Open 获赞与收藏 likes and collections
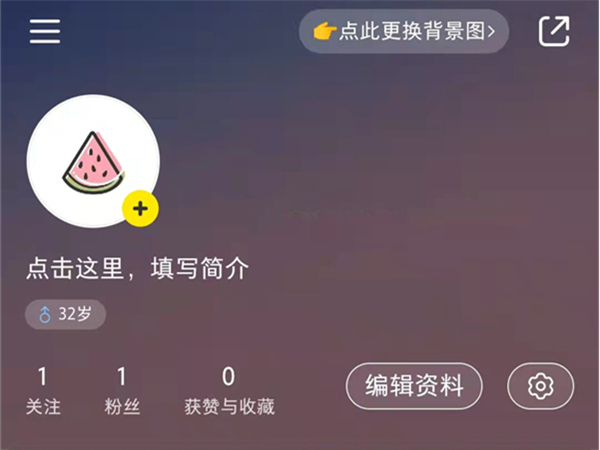The image size is (600, 450). coord(229,391)
